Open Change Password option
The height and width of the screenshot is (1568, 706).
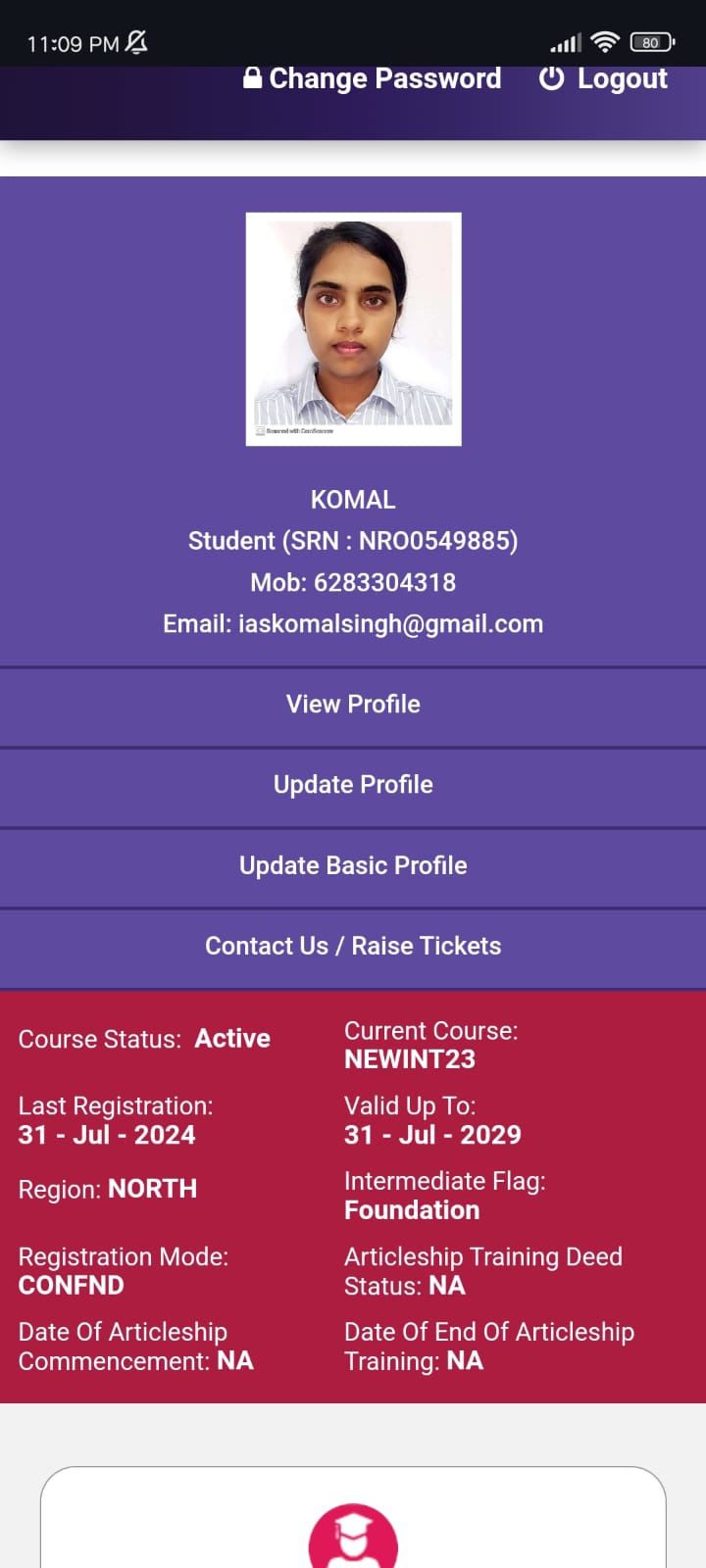[x=373, y=79]
